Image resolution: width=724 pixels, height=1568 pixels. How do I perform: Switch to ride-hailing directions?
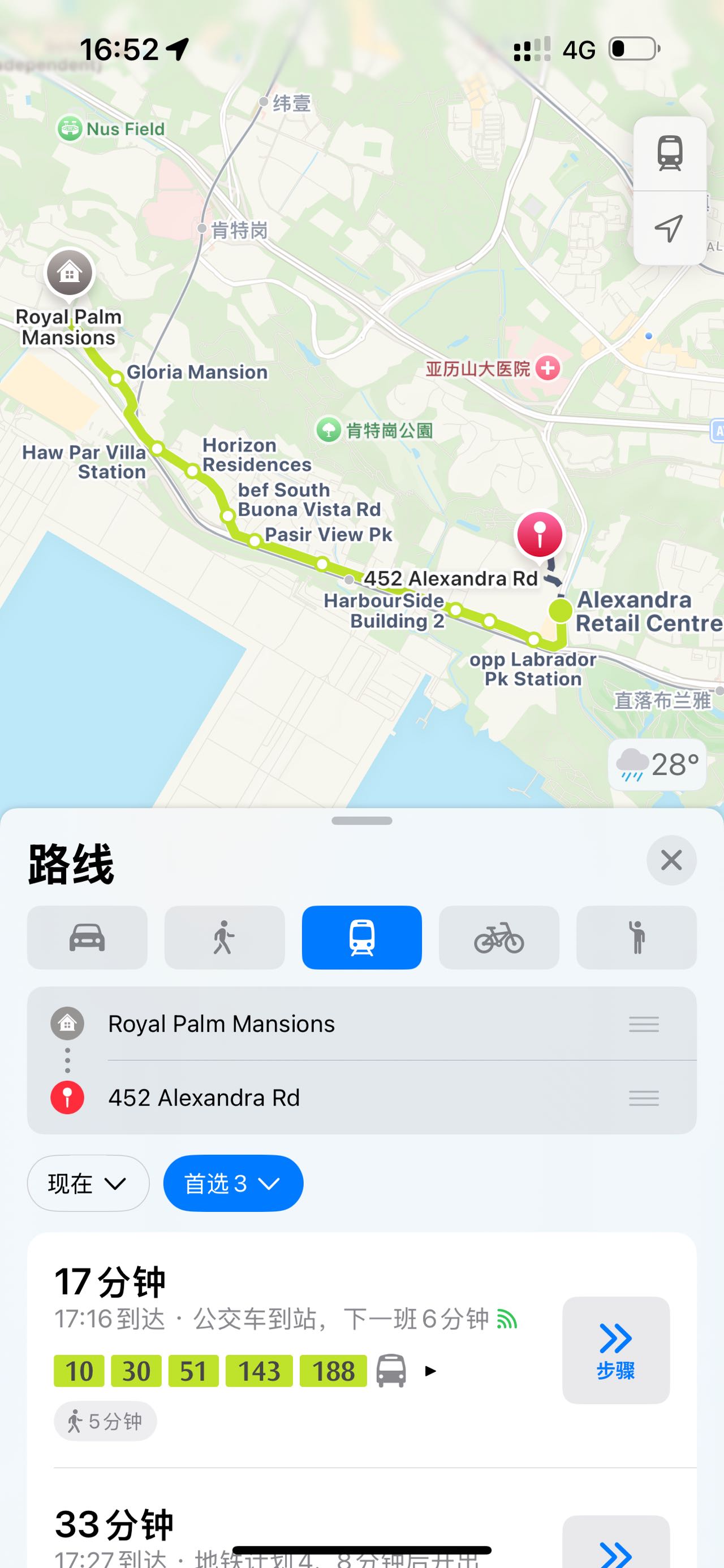[x=636, y=937]
